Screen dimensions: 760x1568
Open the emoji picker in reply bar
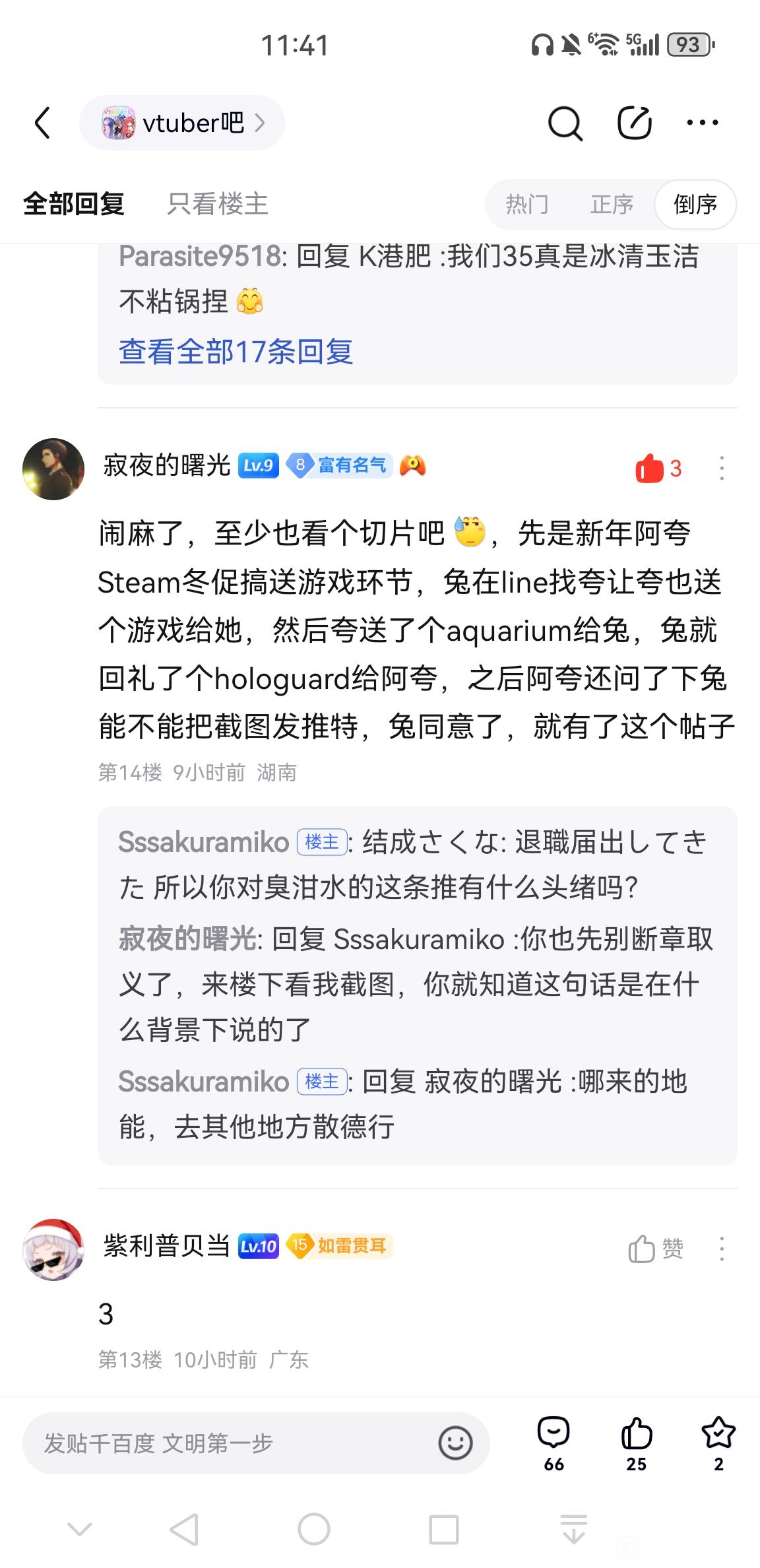point(456,1443)
